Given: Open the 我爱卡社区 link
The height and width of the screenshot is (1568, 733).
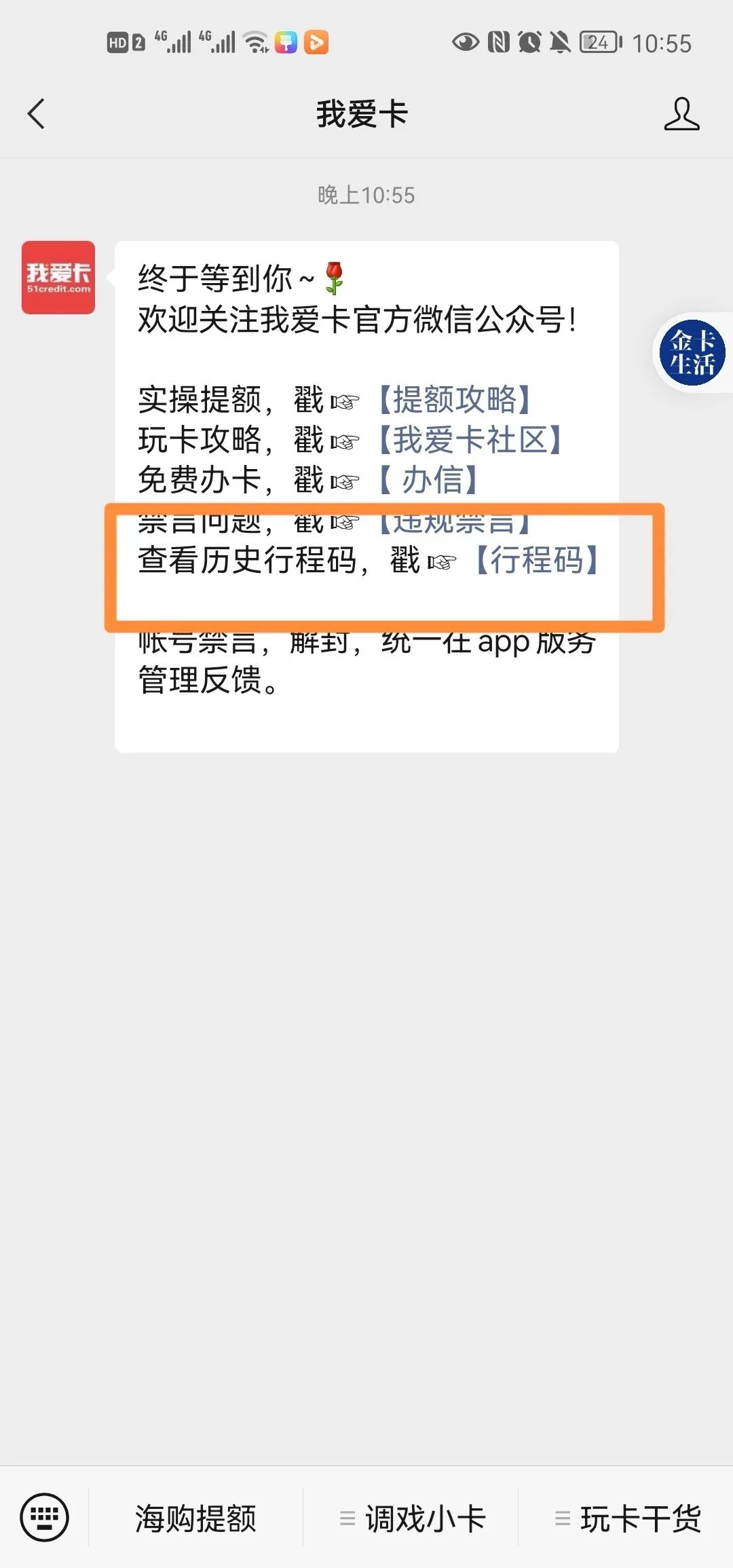Looking at the screenshot, I should click(x=468, y=439).
